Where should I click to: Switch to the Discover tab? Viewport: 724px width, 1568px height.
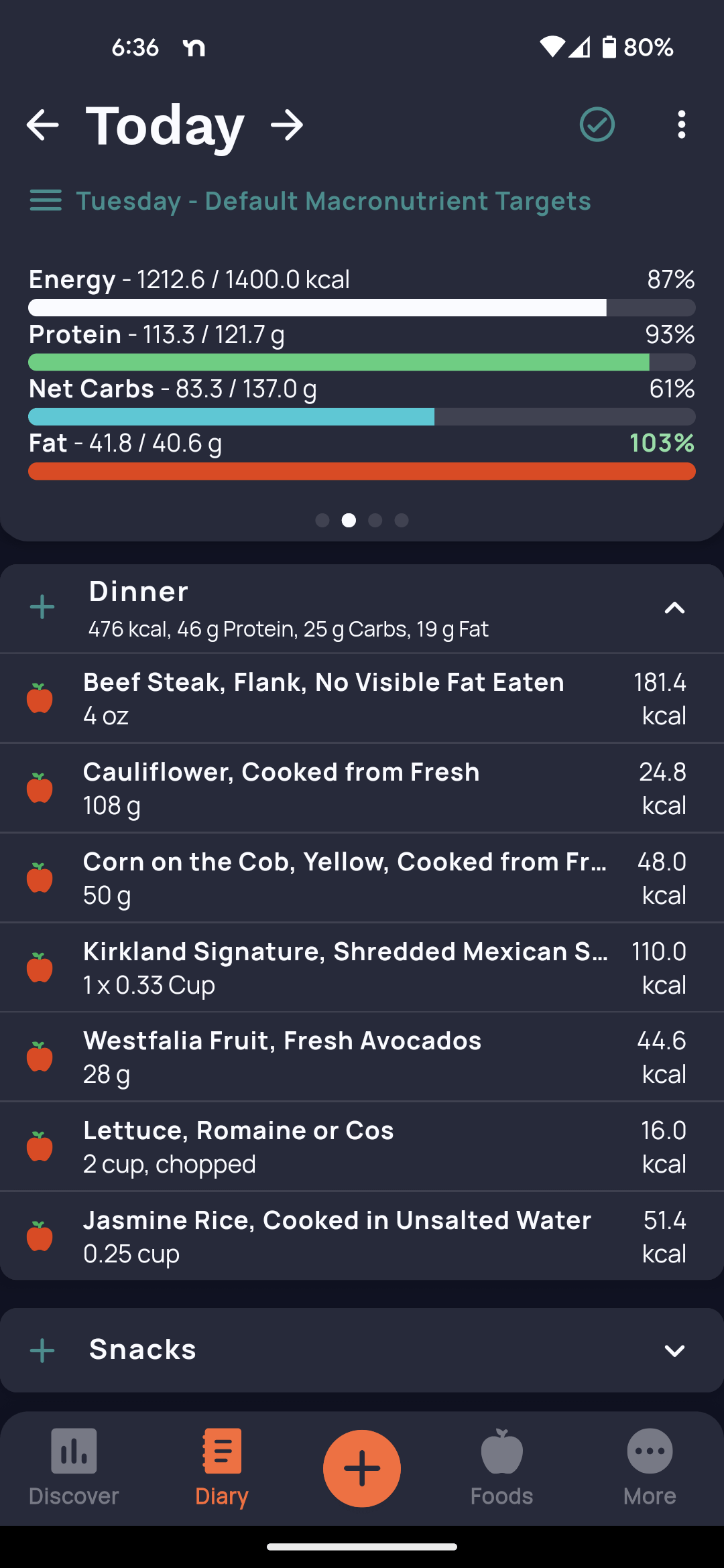74,1467
